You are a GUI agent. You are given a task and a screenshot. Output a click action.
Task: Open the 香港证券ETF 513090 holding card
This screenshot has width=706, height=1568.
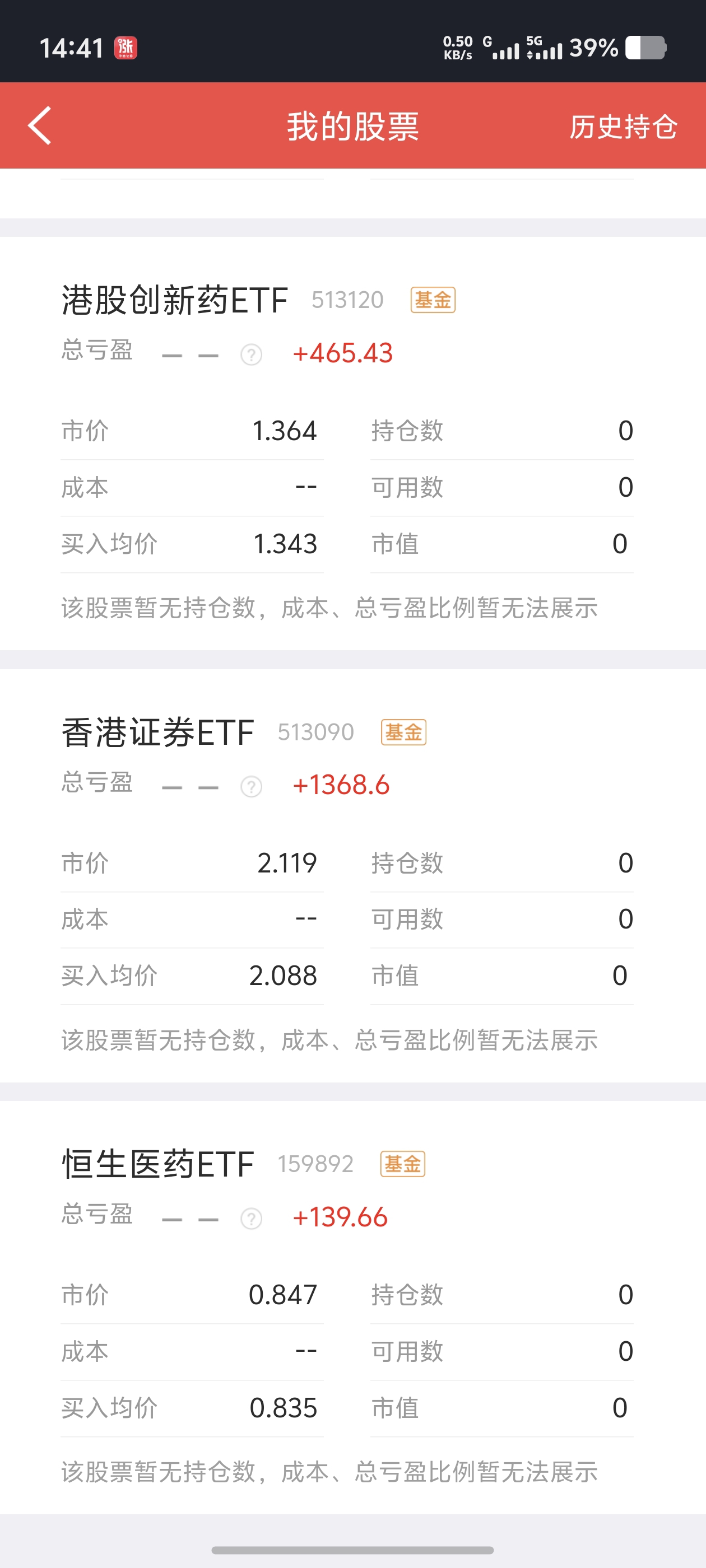[352, 875]
